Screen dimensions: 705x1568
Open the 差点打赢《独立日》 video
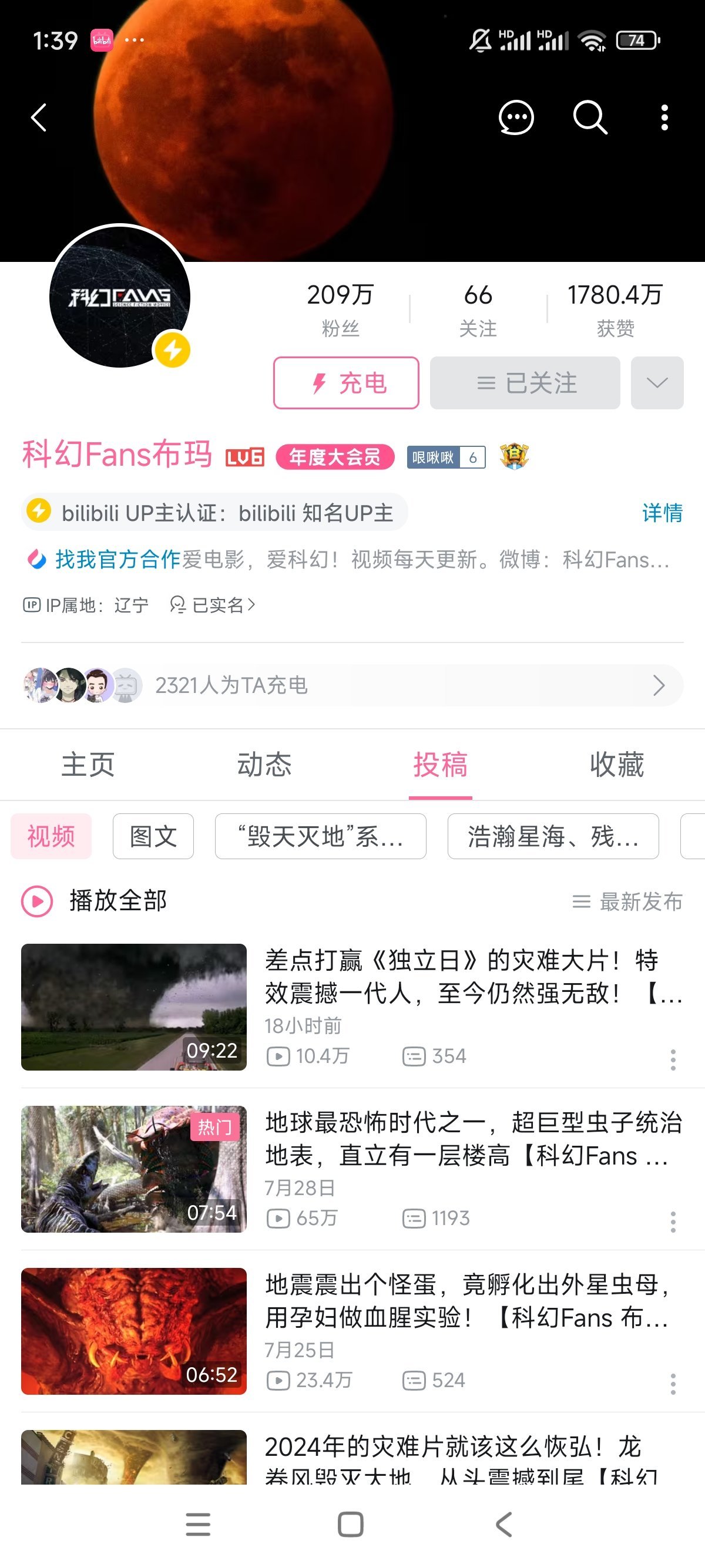pos(472,977)
